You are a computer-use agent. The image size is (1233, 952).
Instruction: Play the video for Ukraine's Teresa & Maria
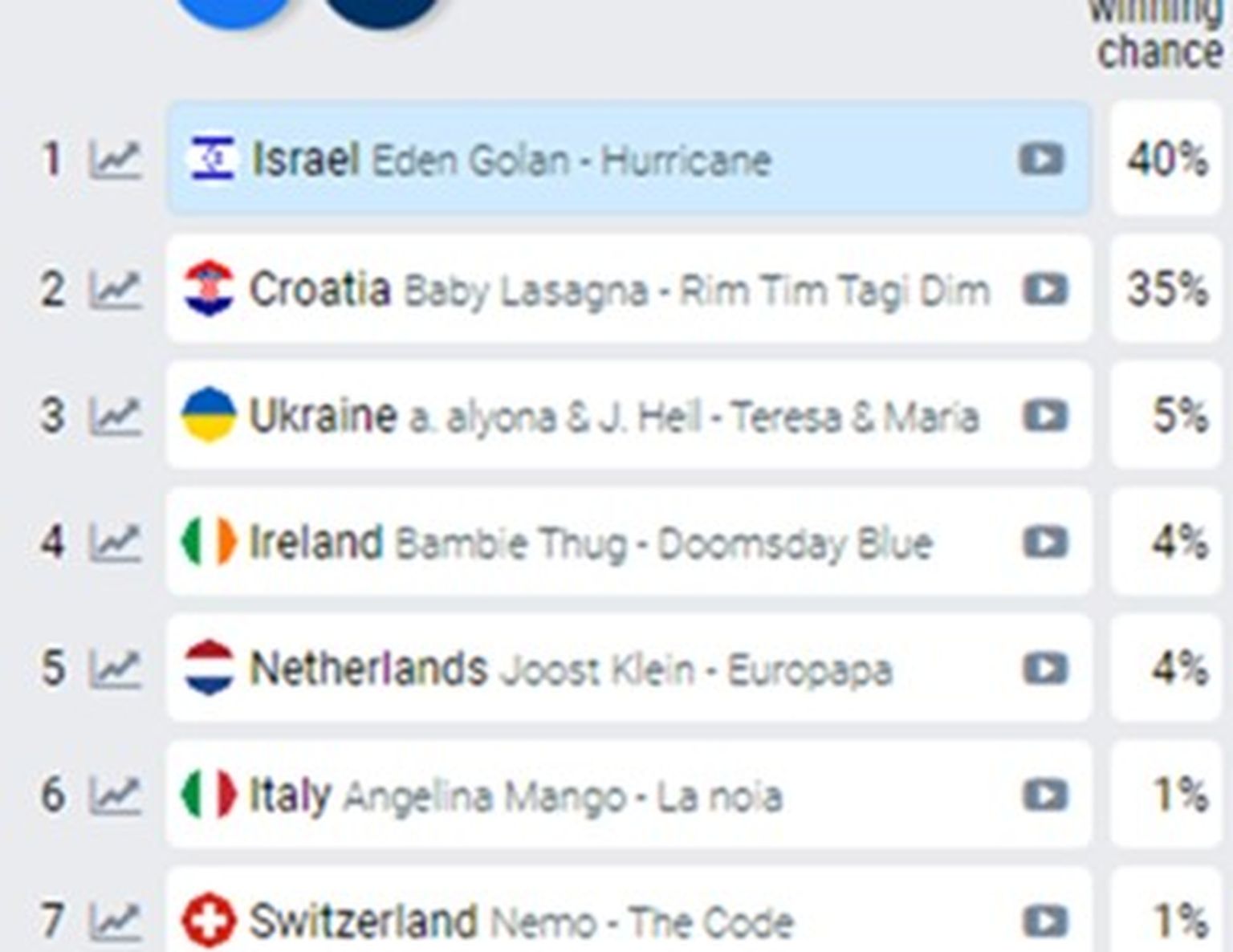pyautogui.click(x=1044, y=417)
